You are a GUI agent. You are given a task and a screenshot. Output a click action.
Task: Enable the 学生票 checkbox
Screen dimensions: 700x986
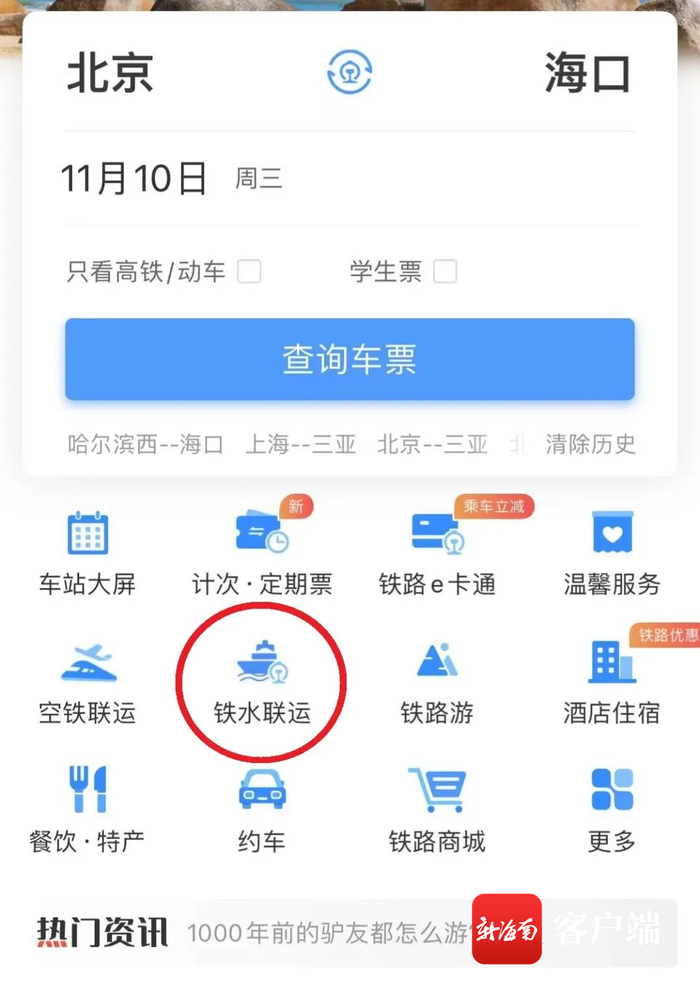pyautogui.click(x=445, y=271)
